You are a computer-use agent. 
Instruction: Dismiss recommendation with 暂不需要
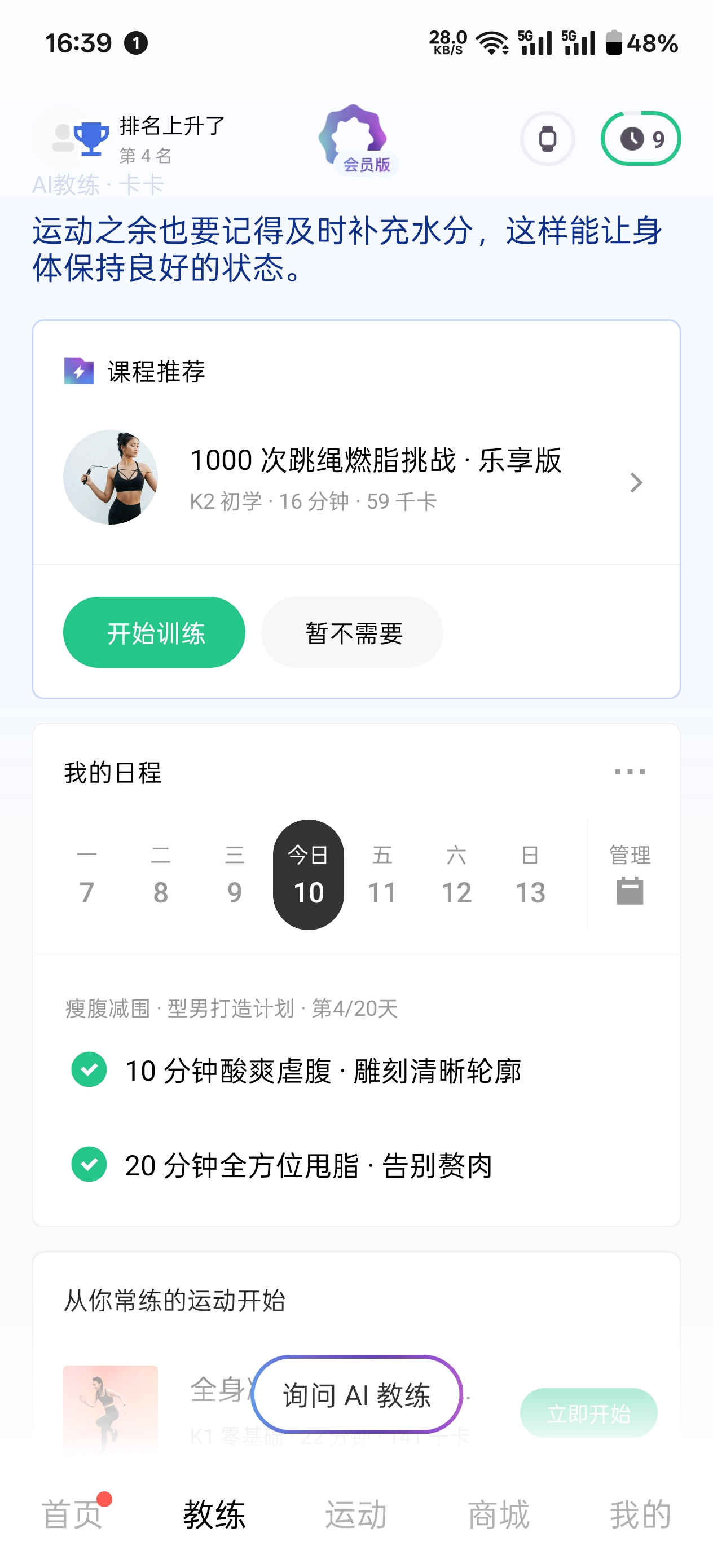click(x=352, y=632)
